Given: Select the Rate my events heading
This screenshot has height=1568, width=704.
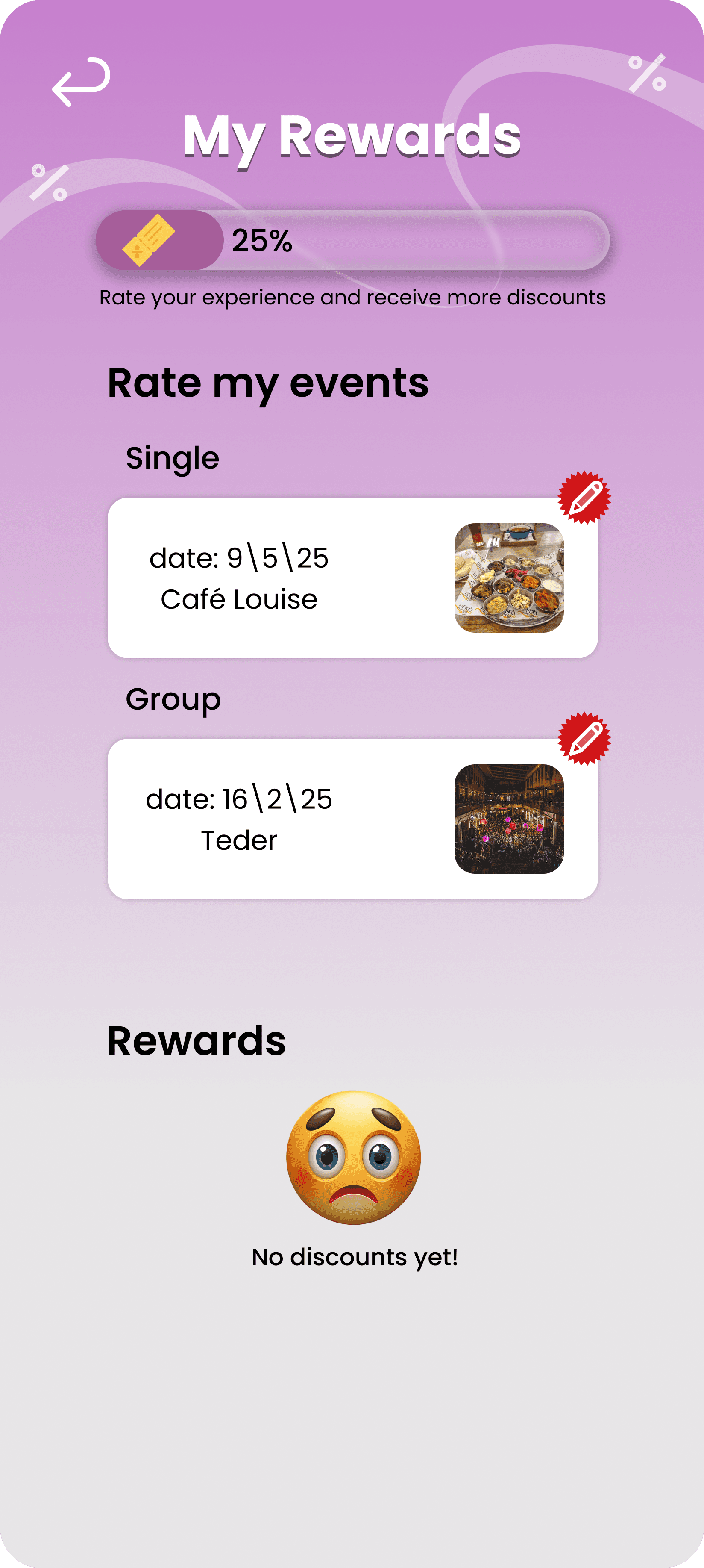Looking at the screenshot, I should click(268, 382).
